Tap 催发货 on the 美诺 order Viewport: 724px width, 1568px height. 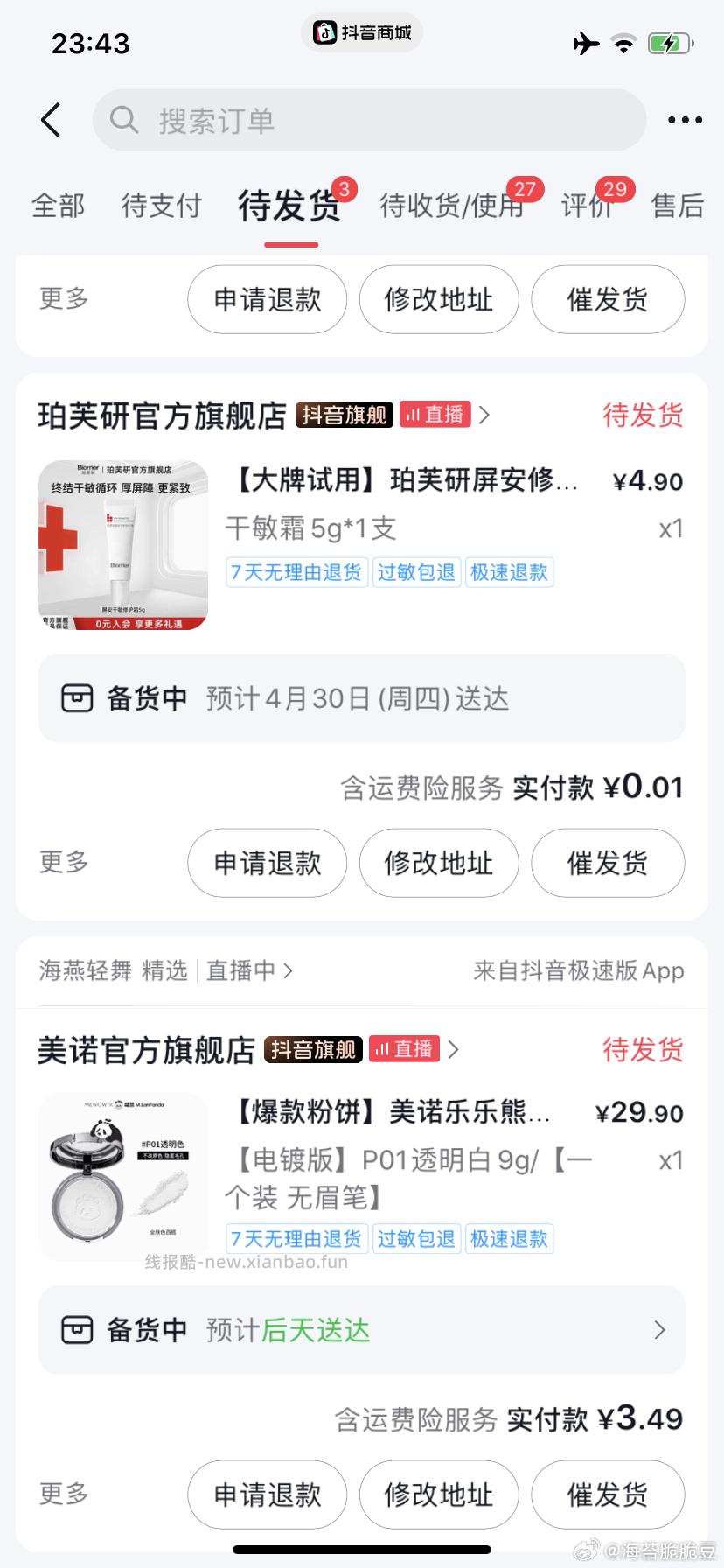click(607, 1495)
